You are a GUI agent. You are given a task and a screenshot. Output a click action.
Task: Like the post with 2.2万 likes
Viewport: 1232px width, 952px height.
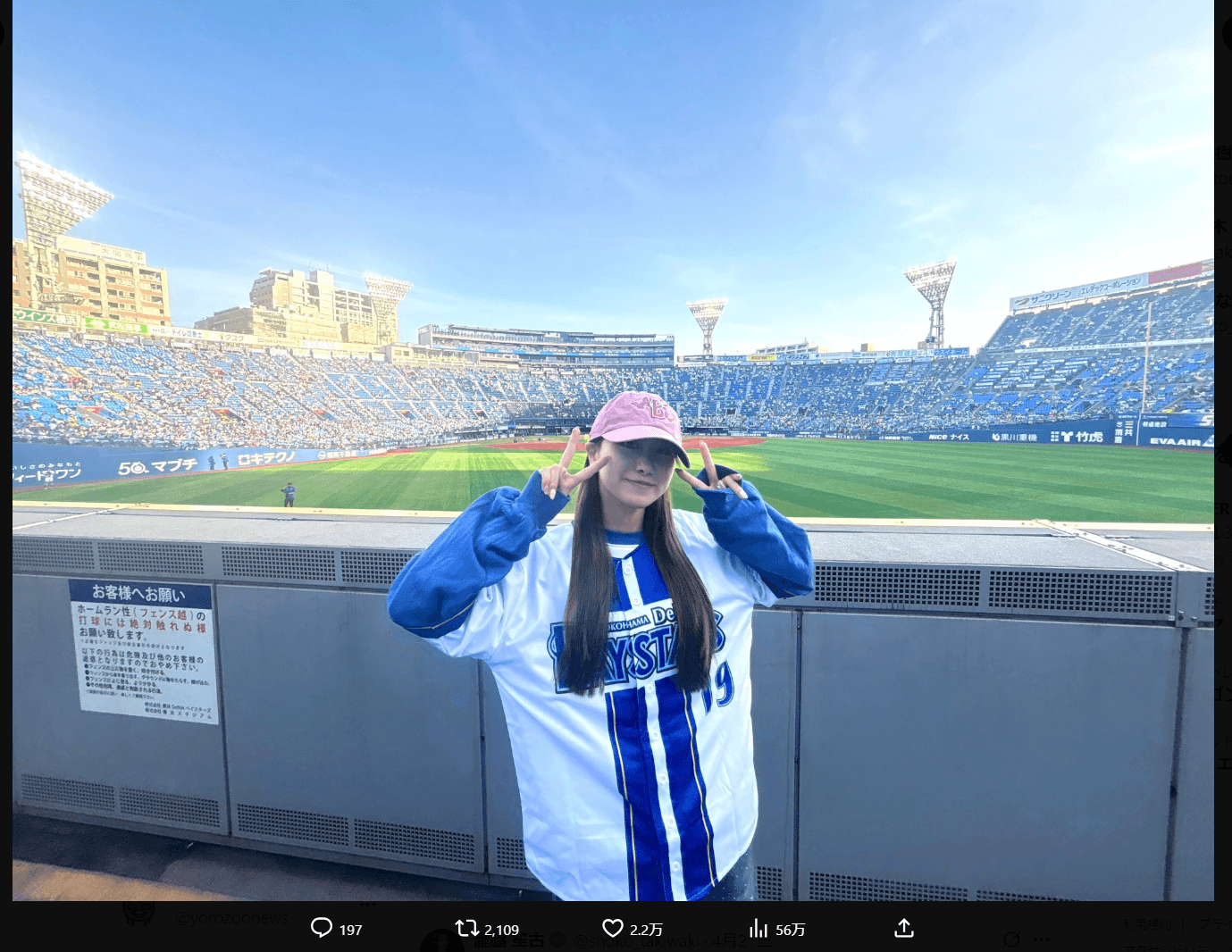pos(613,929)
